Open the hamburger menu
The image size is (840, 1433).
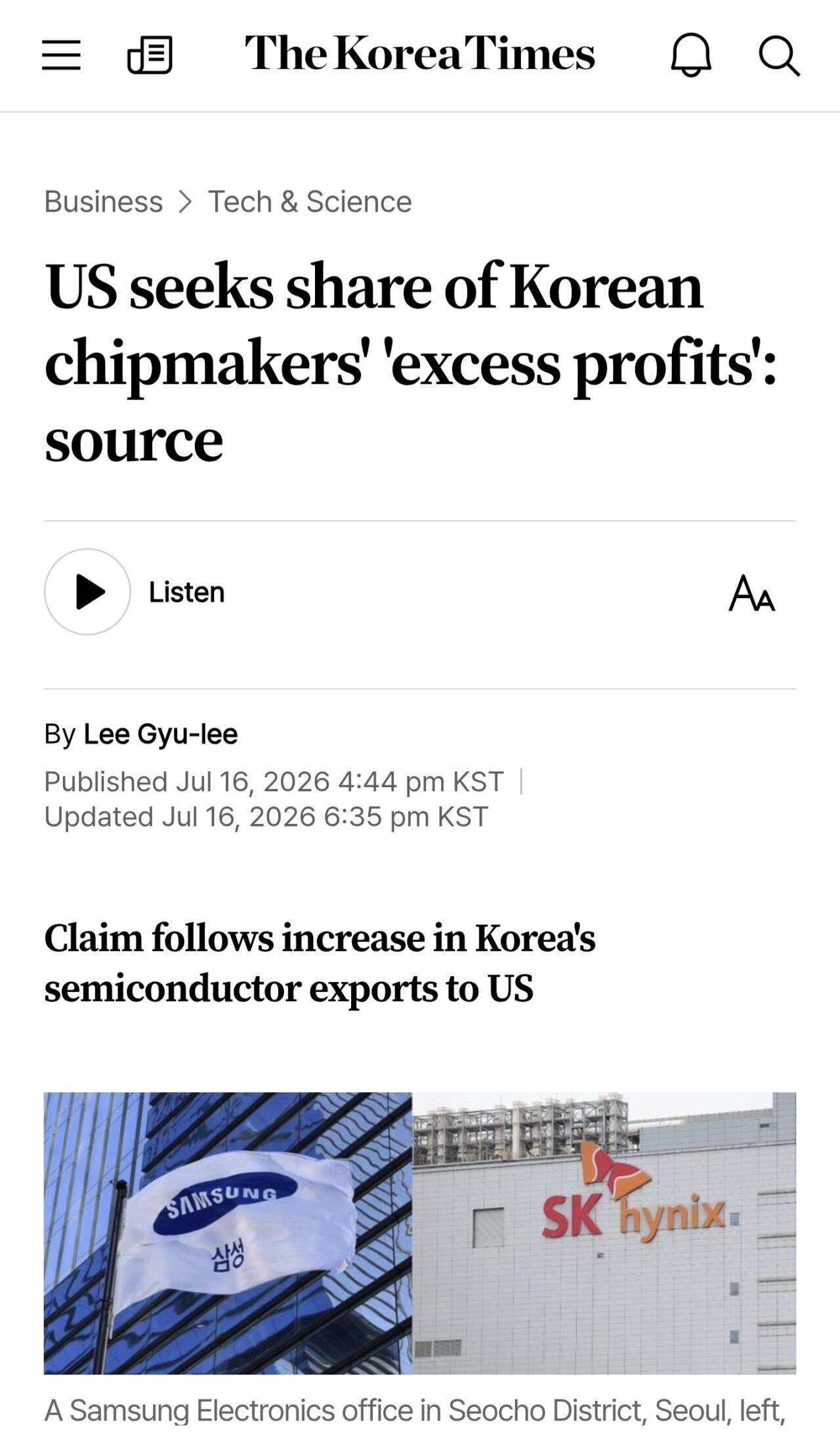pyautogui.click(x=61, y=54)
